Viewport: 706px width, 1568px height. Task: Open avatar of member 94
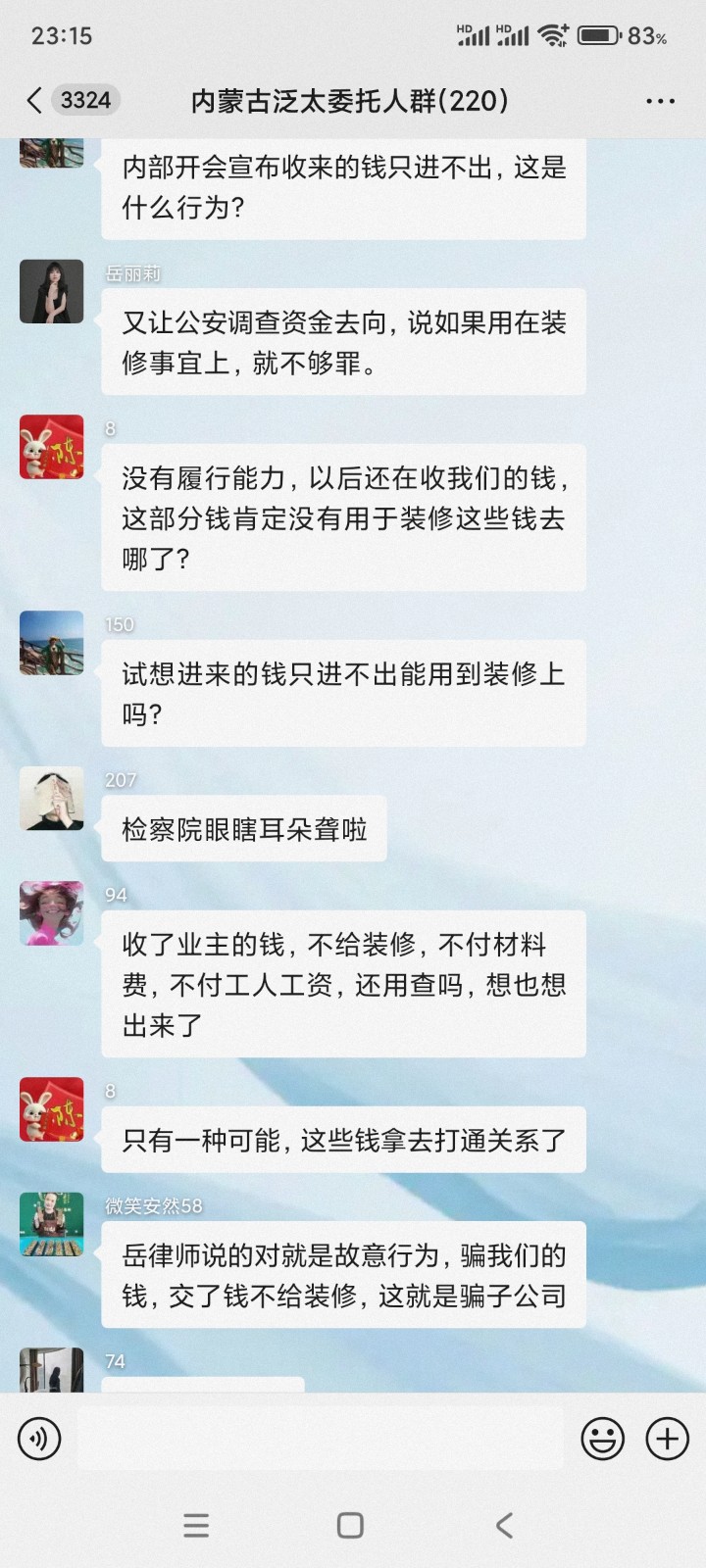(52, 913)
